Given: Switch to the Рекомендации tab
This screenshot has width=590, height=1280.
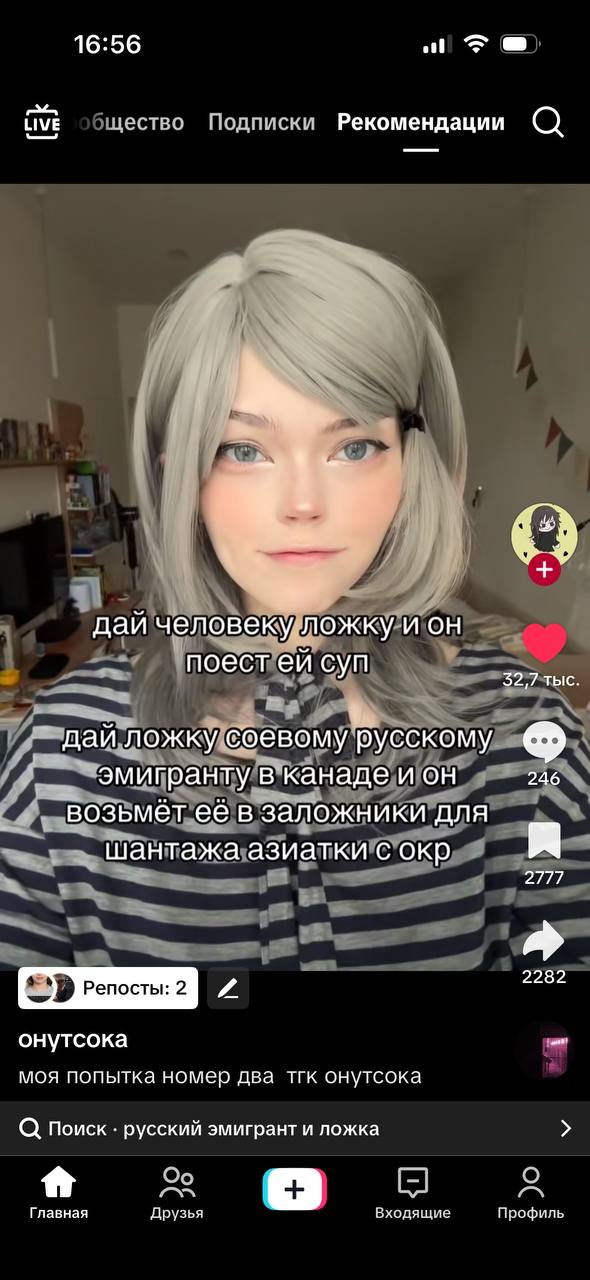Looking at the screenshot, I should click(x=421, y=122).
